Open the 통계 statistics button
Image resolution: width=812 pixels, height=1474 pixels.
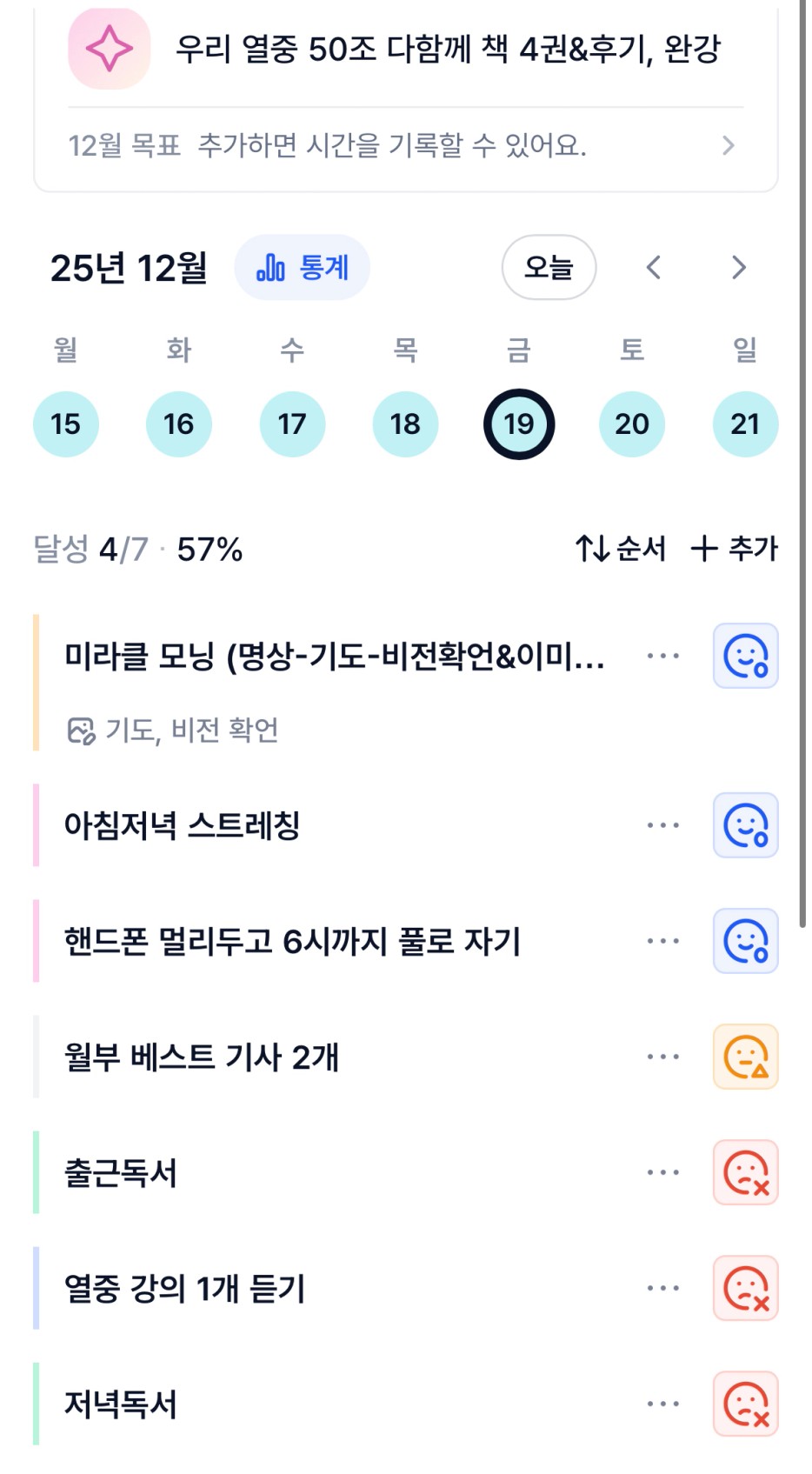[302, 267]
